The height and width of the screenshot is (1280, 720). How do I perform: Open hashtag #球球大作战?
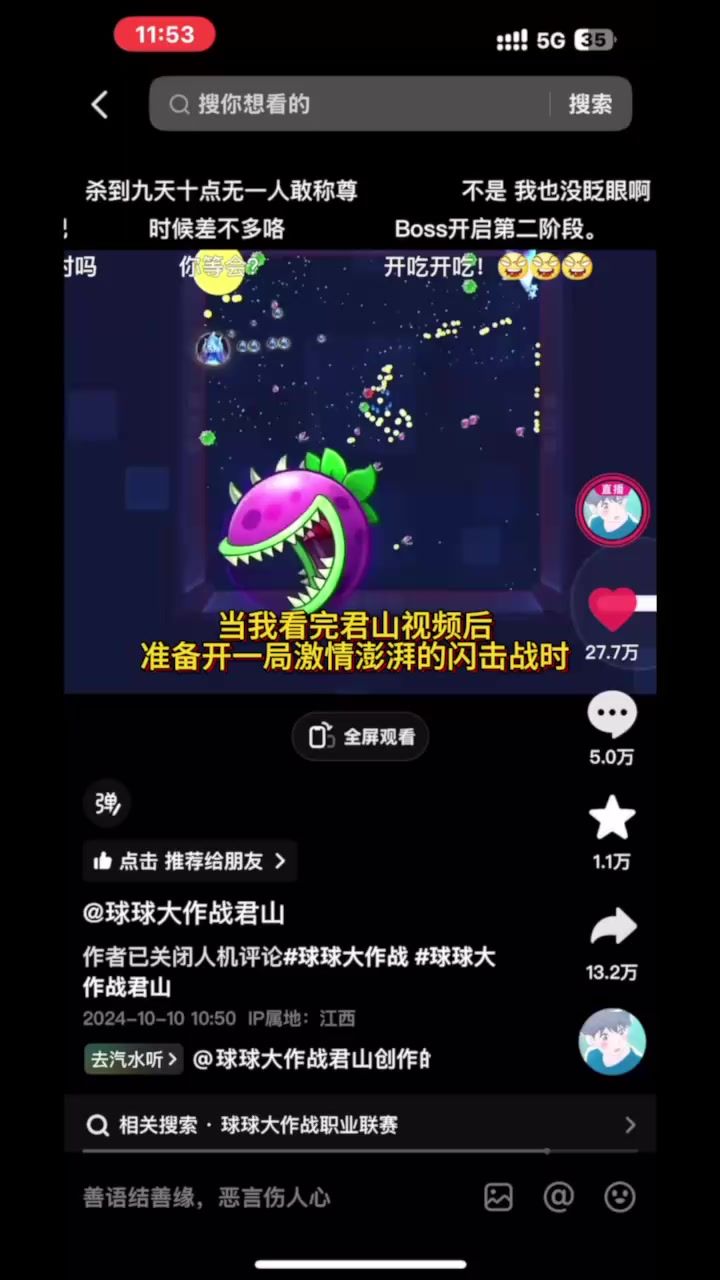tap(346, 957)
